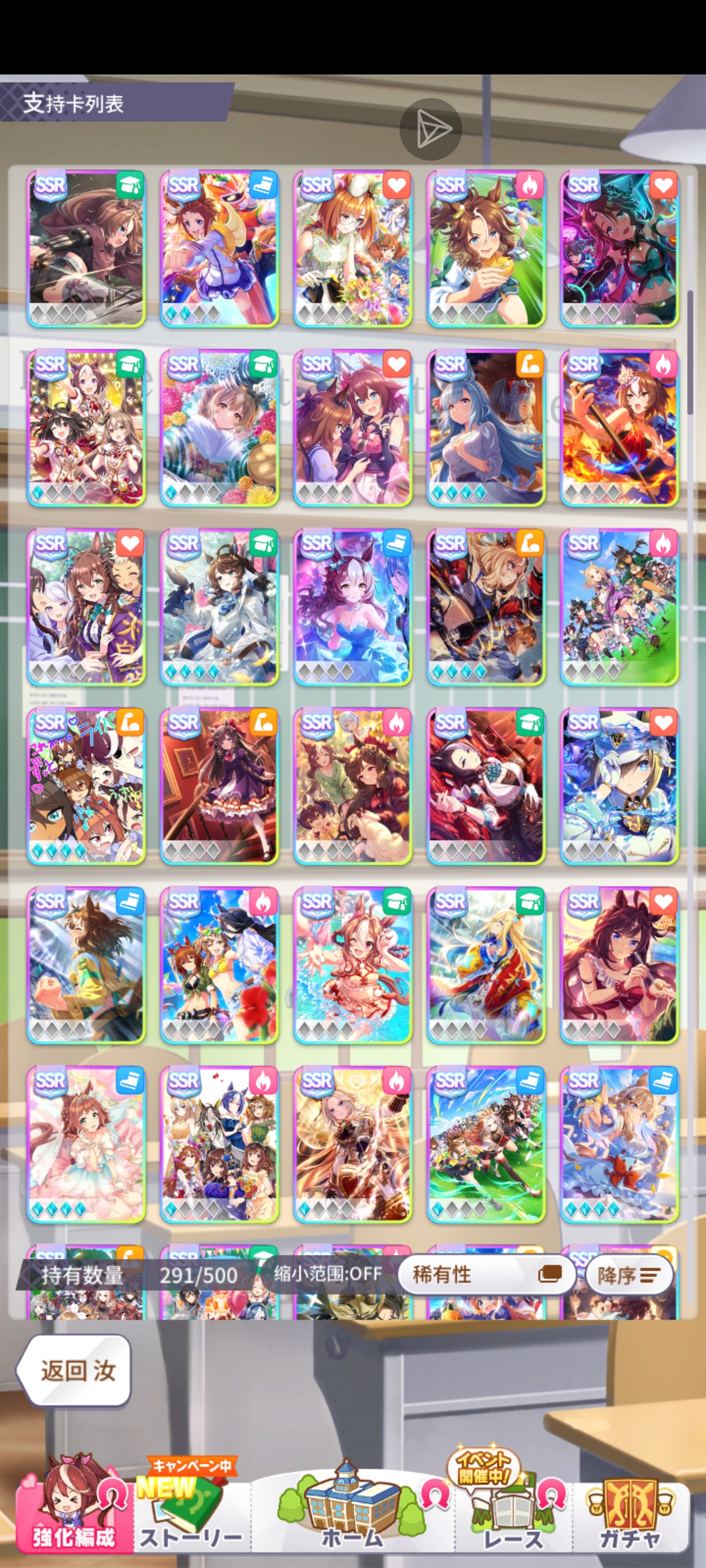This screenshot has height=1568, width=706.
Task: Select the SSR card of orange-haired girl with glasses and flowers
Action: tap(352, 248)
